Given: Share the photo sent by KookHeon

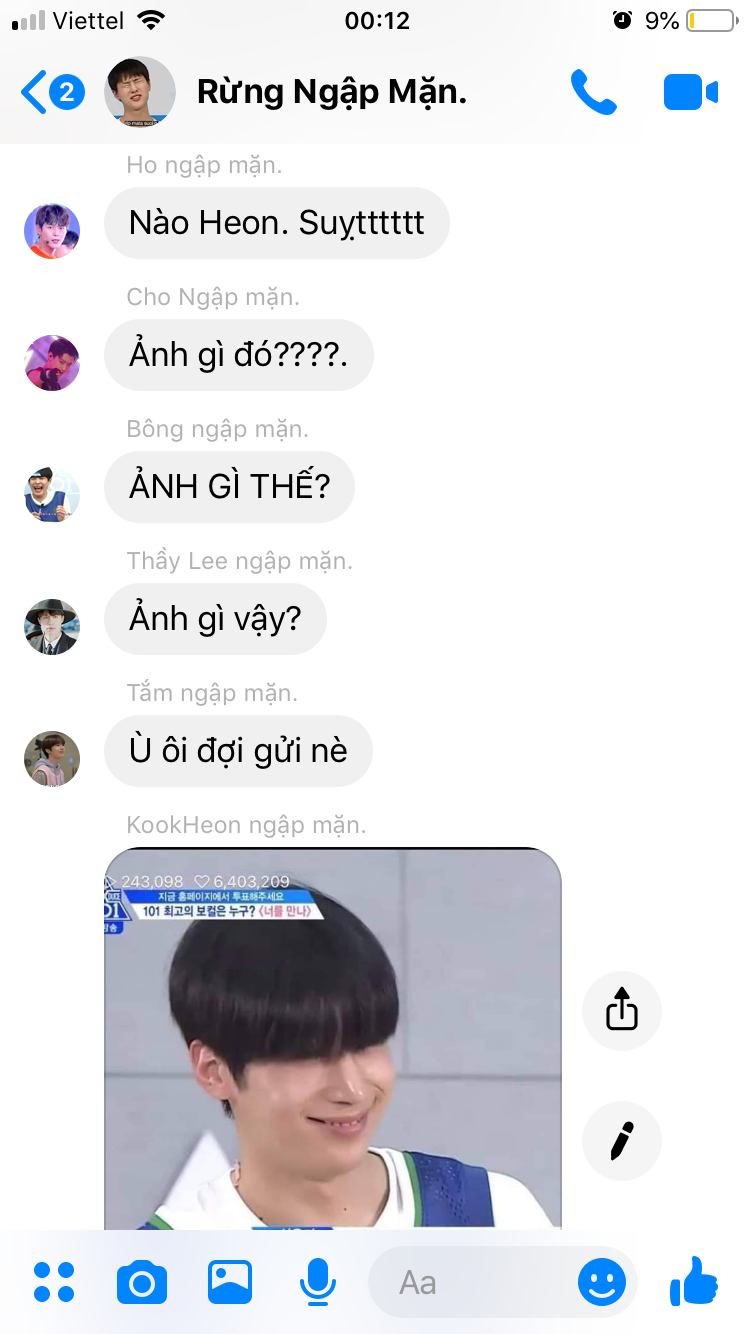Looking at the screenshot, I should coord(621,1010).
